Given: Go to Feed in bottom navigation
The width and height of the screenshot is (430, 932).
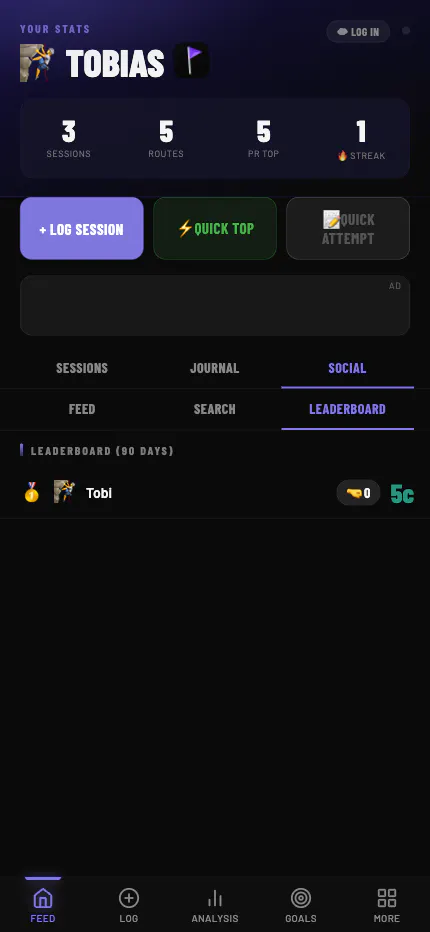Looking at the screenshot, I should coord(43,905).
